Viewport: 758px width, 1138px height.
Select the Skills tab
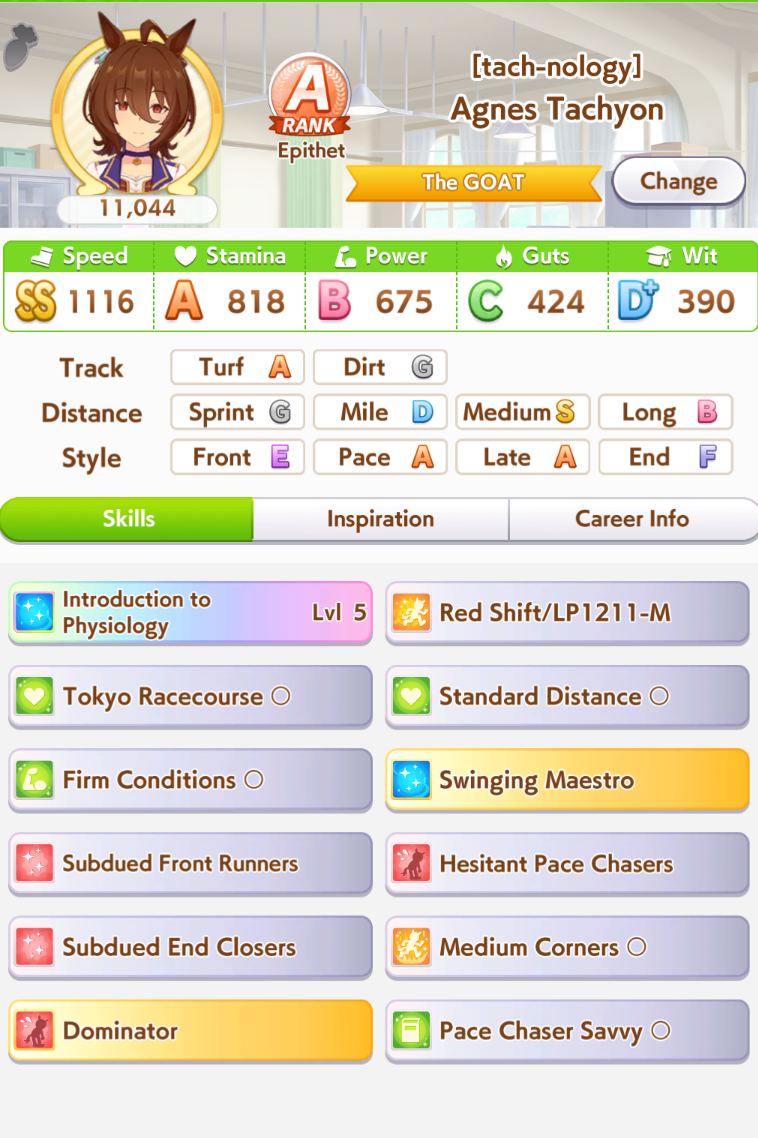tap(127, 519)
